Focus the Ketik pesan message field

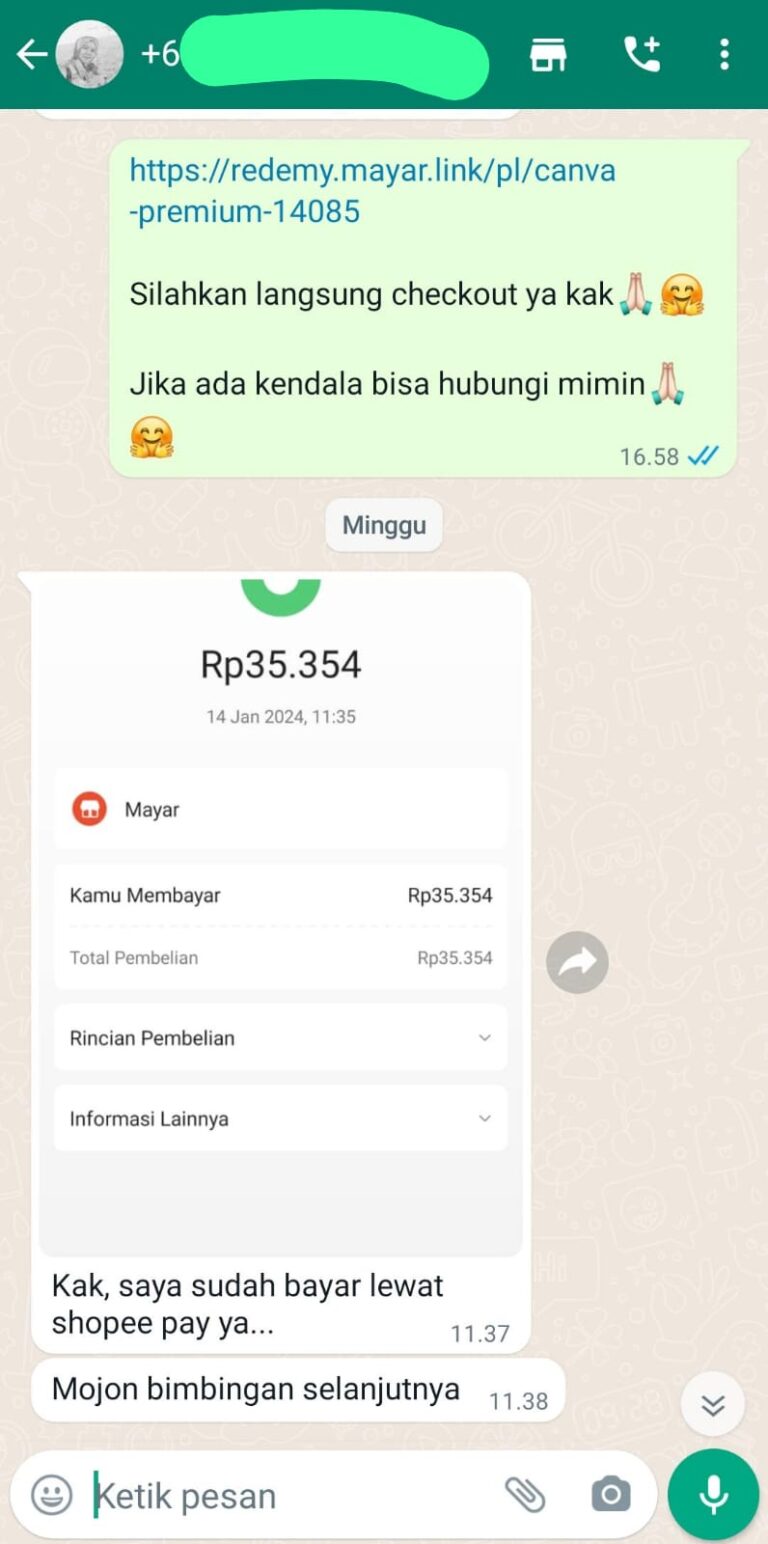coord(290,1496)
